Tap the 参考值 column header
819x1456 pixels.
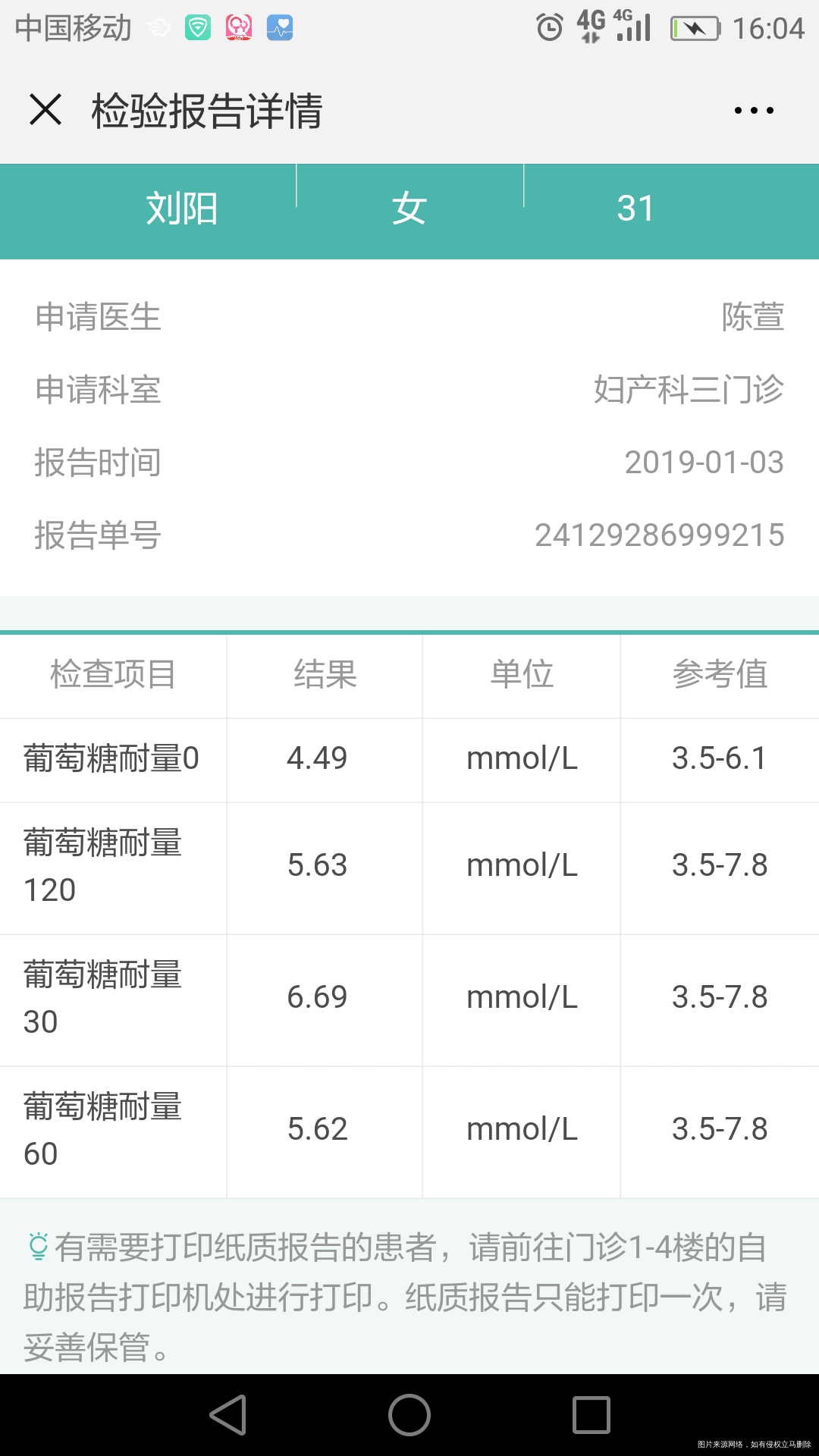click(720, 675)
